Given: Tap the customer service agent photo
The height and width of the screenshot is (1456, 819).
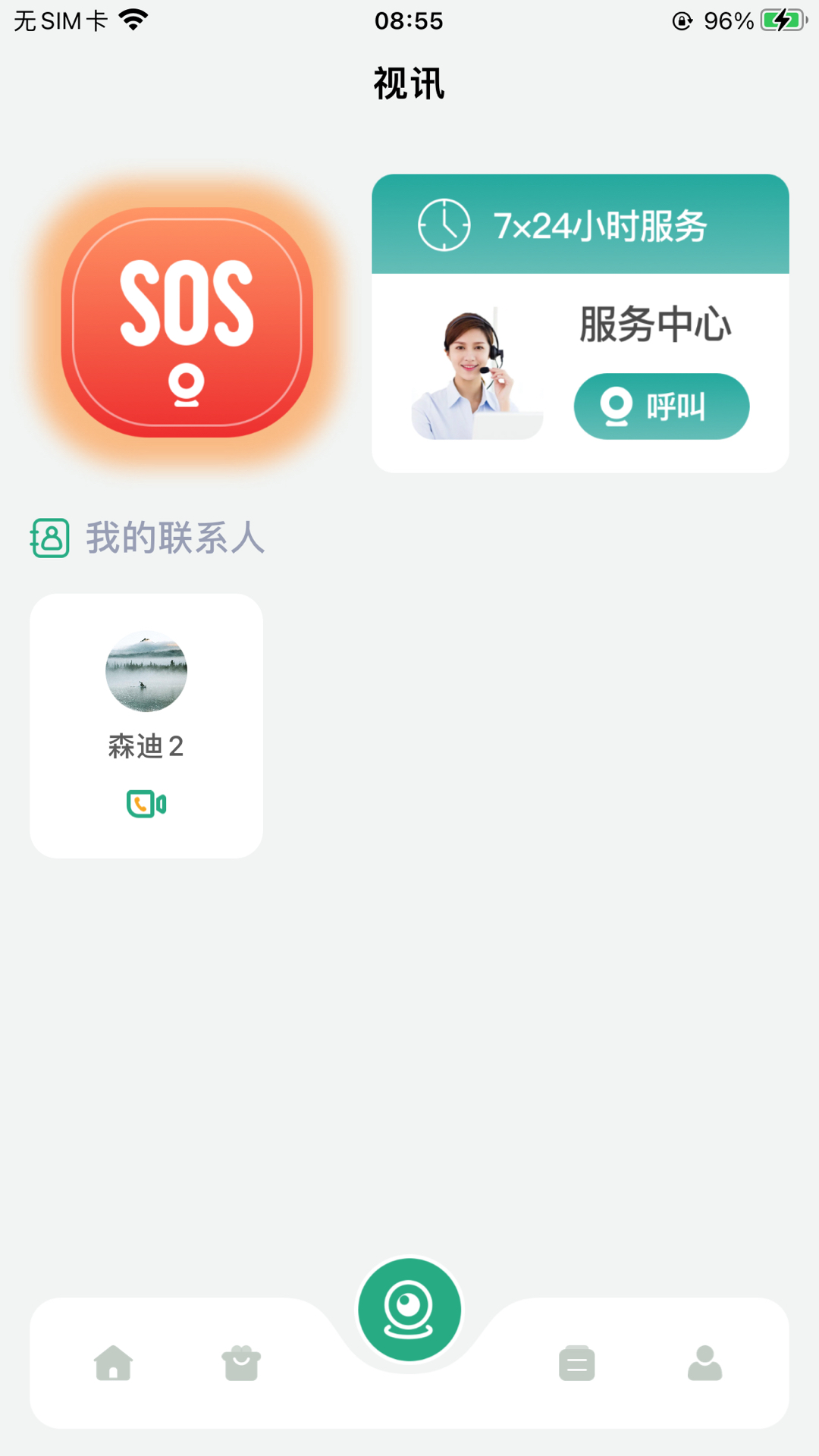Looking at the screenshot, I should pyautogui.click(x=476, y=364).
